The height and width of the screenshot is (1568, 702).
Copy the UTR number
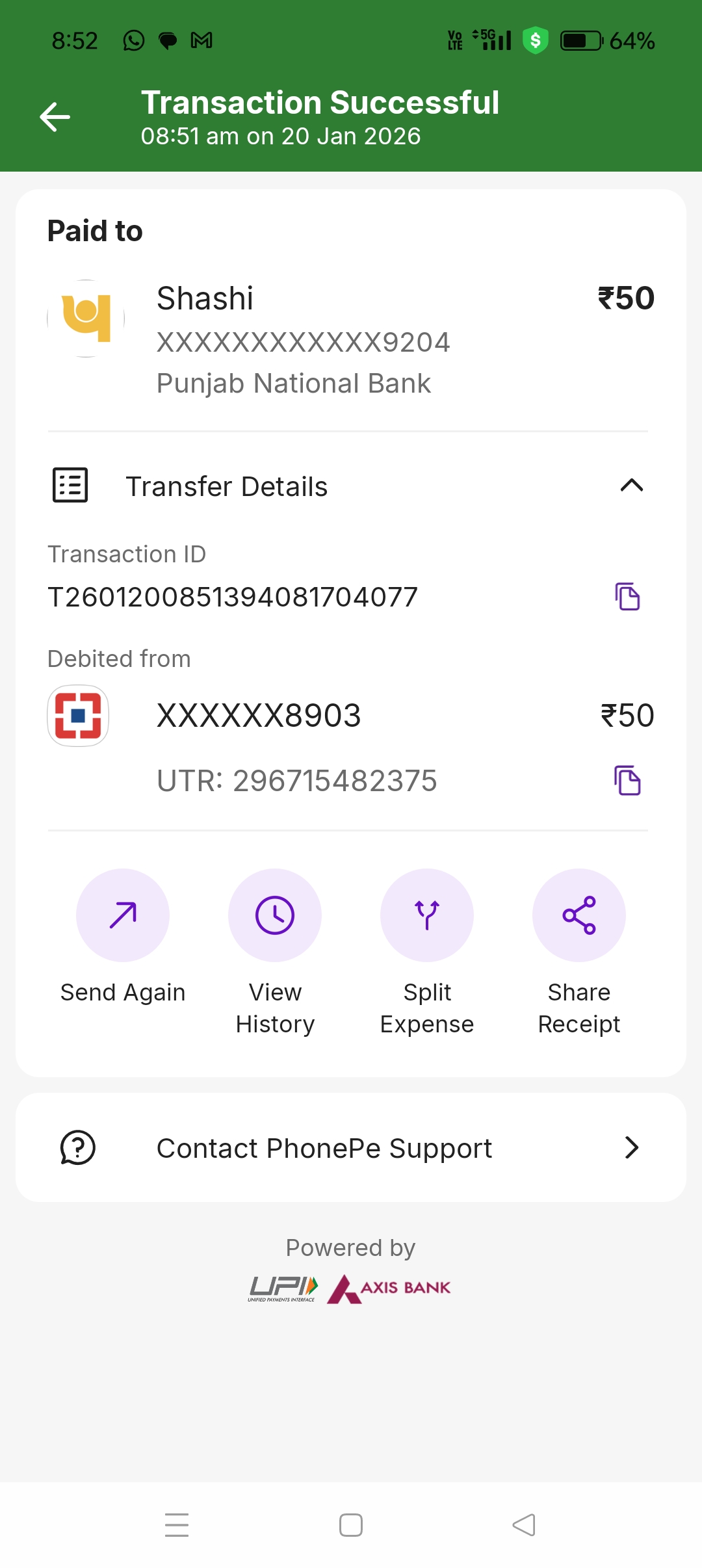point(627,781)
